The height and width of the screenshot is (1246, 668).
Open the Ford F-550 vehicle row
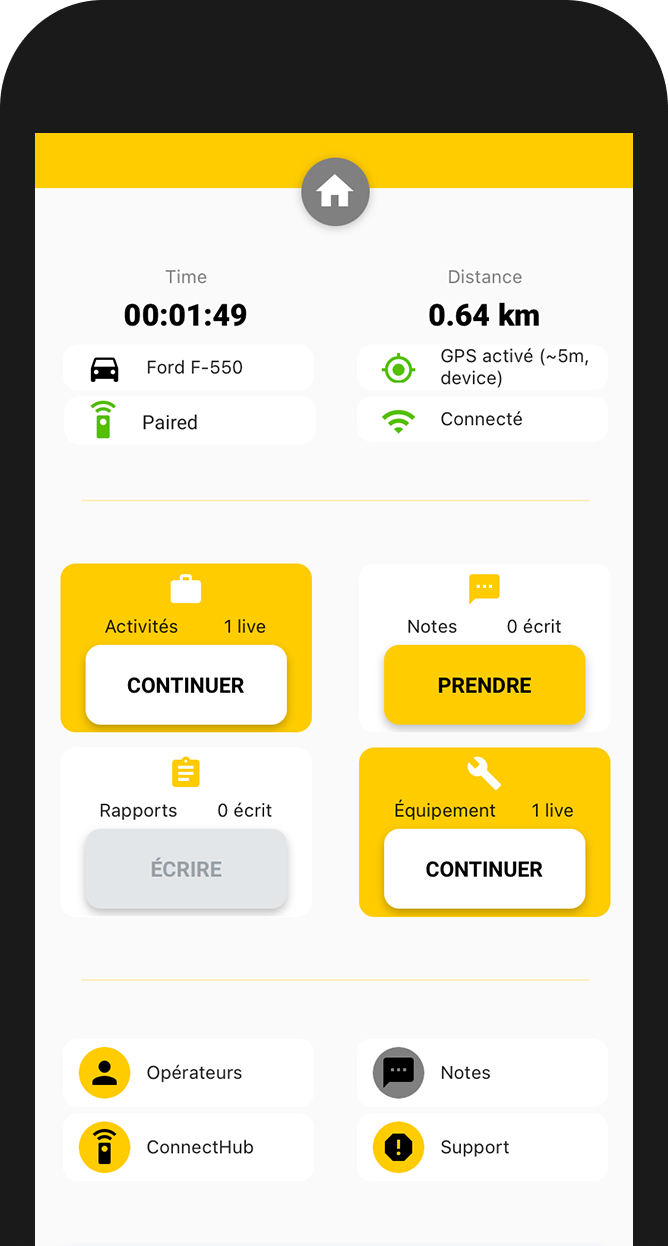(x=188, y=368)
